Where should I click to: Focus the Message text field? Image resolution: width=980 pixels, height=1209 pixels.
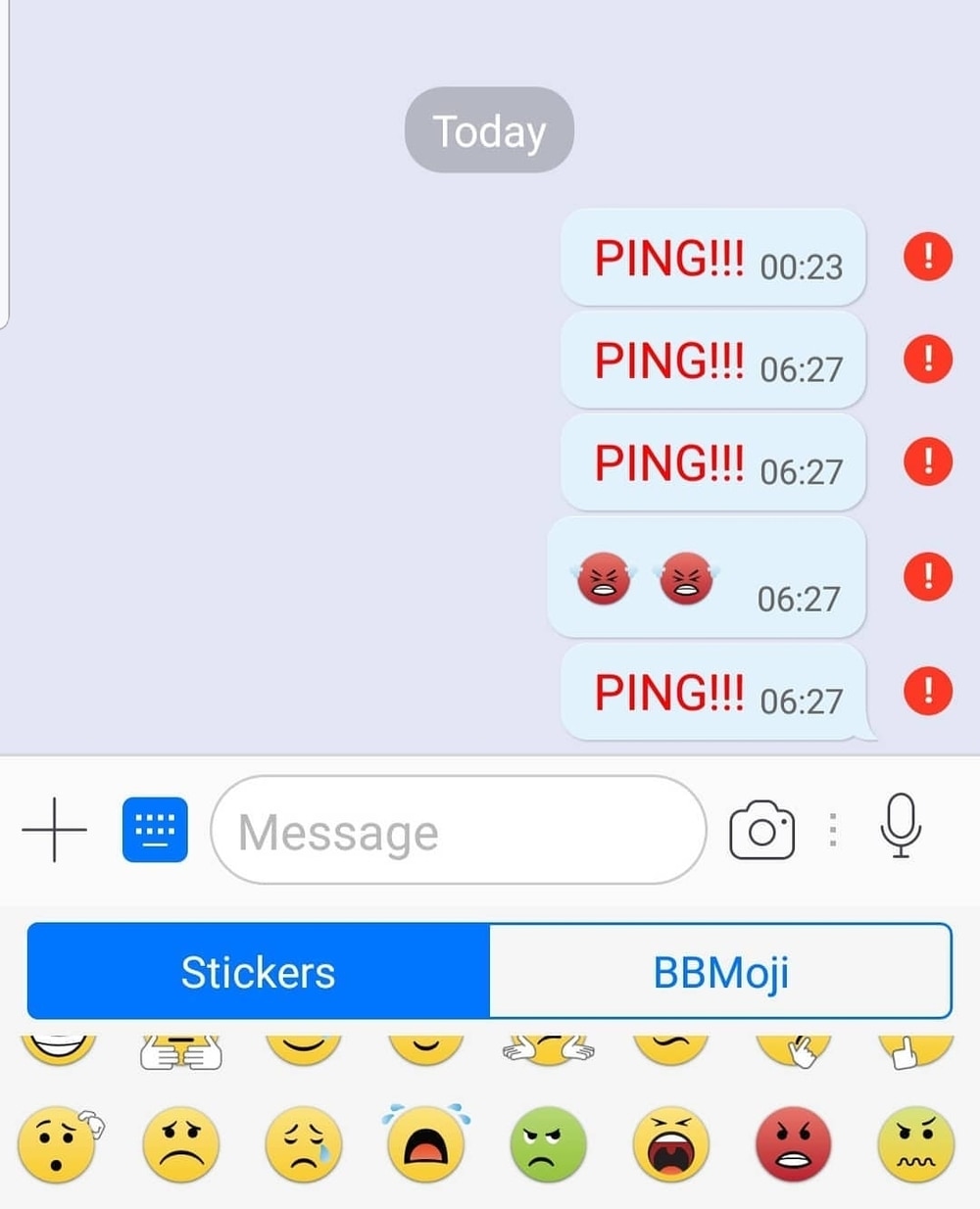(458, 831)
